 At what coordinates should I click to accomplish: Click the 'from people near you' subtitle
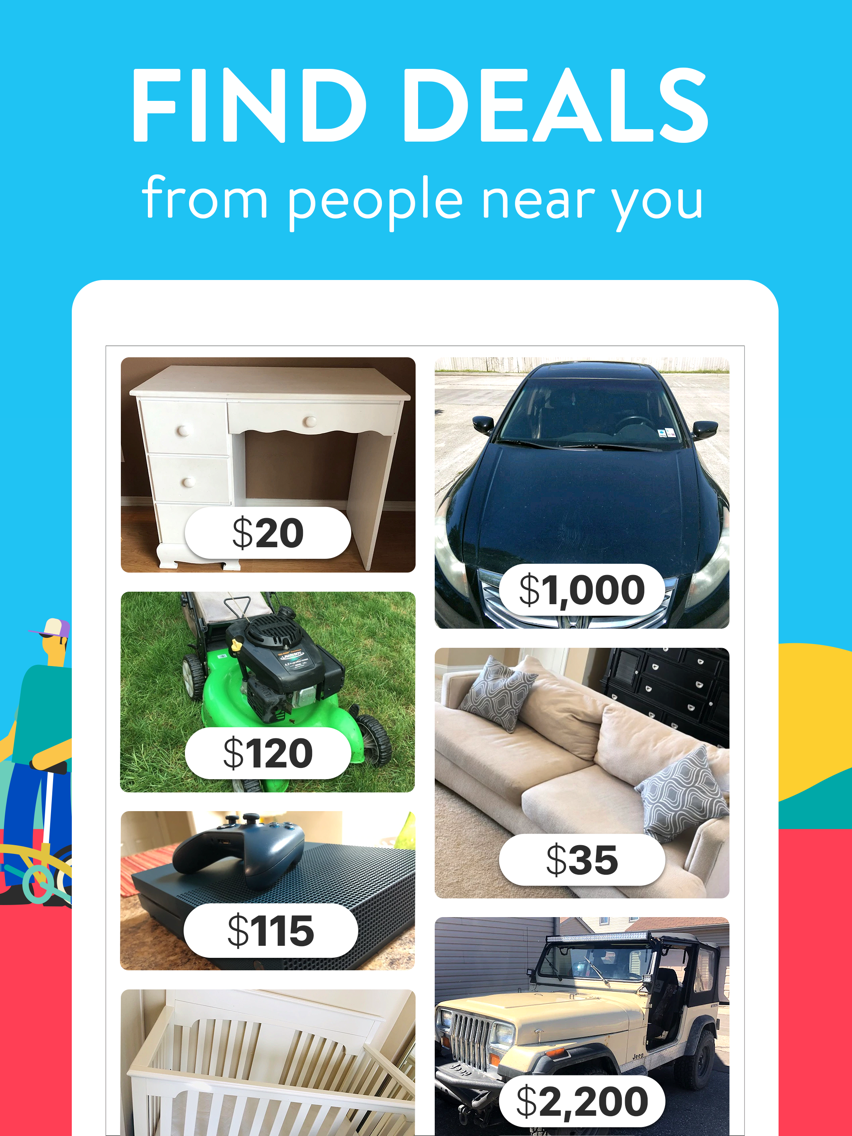pyautogui.click(x=426, y=197)
